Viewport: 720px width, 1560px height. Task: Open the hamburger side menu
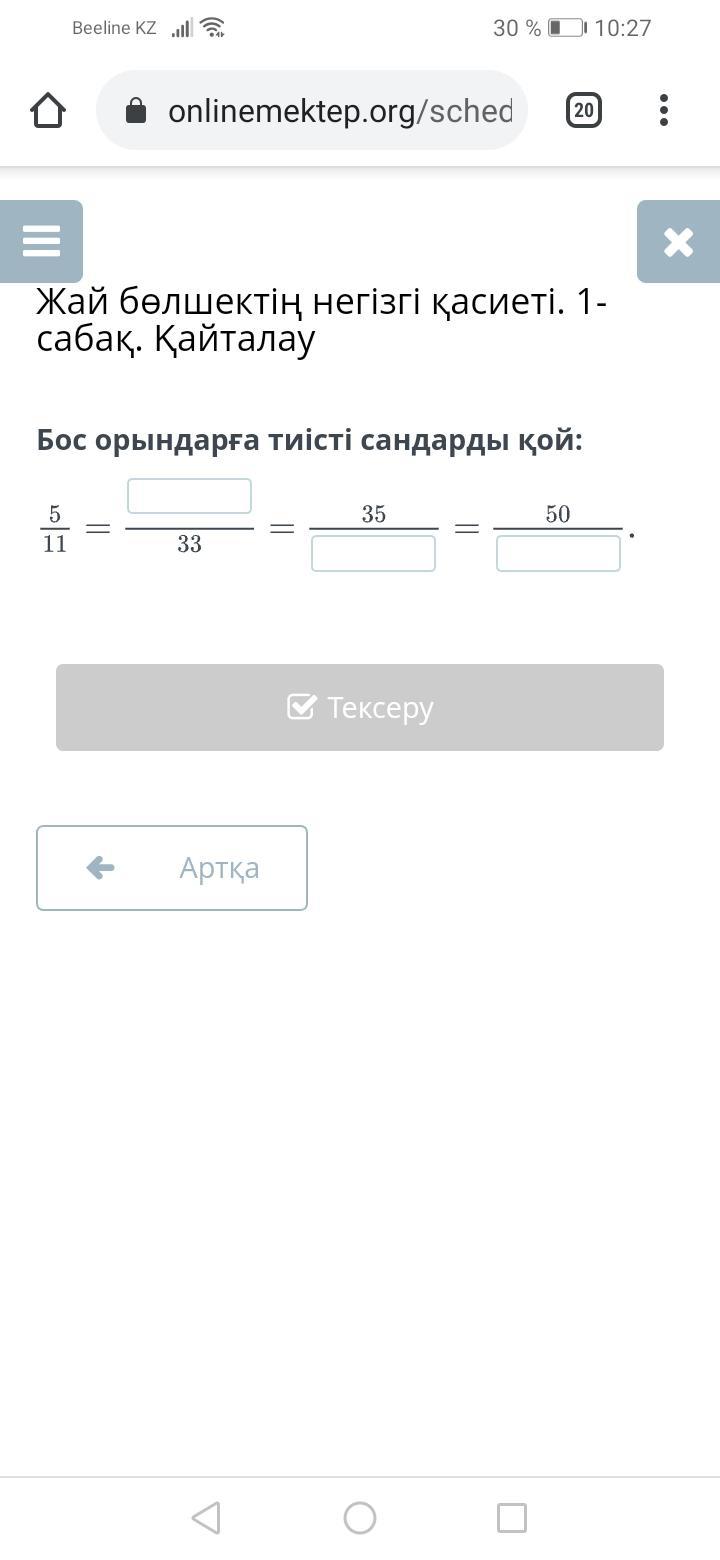[41, 241]
